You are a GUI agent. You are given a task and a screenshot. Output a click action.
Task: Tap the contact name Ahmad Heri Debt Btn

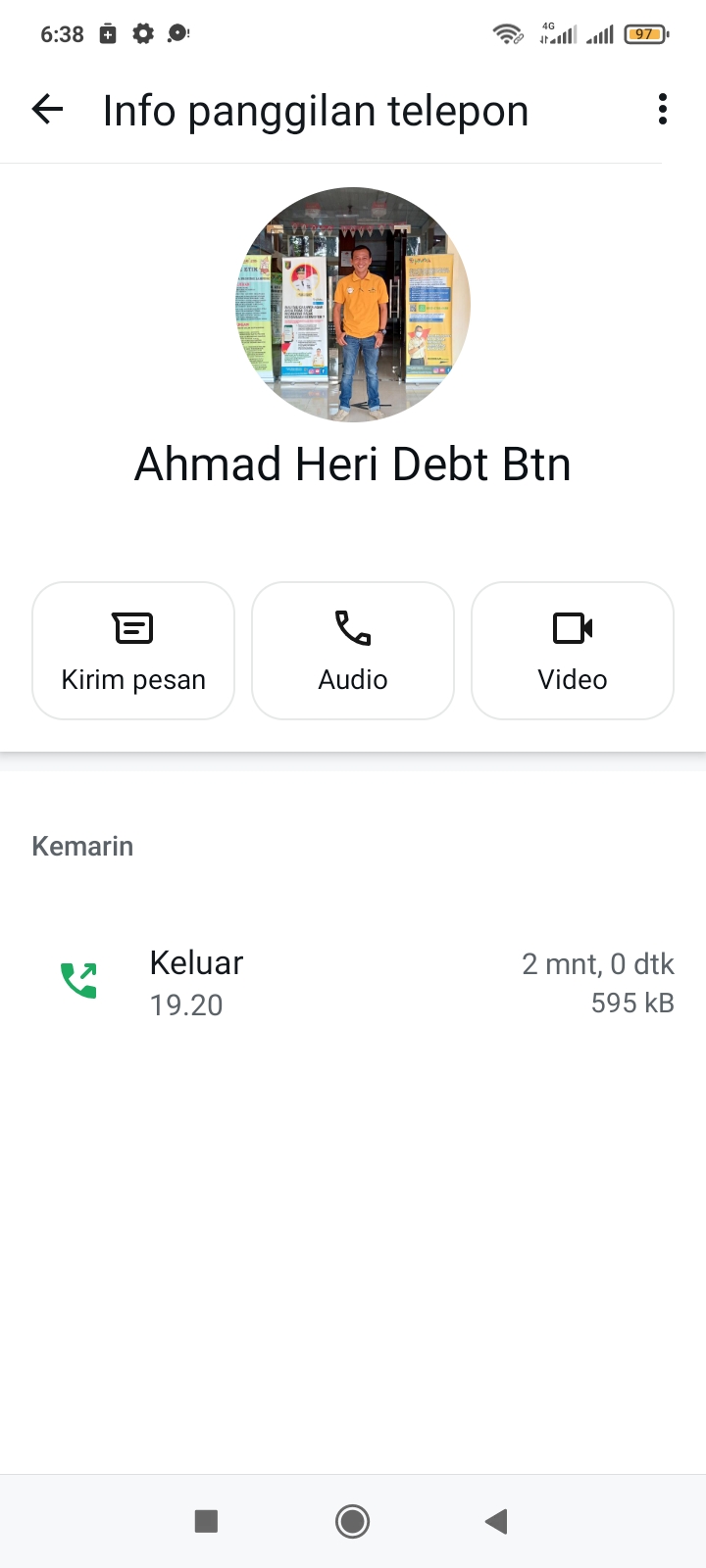pyautogui.click(x=352, y=464)
